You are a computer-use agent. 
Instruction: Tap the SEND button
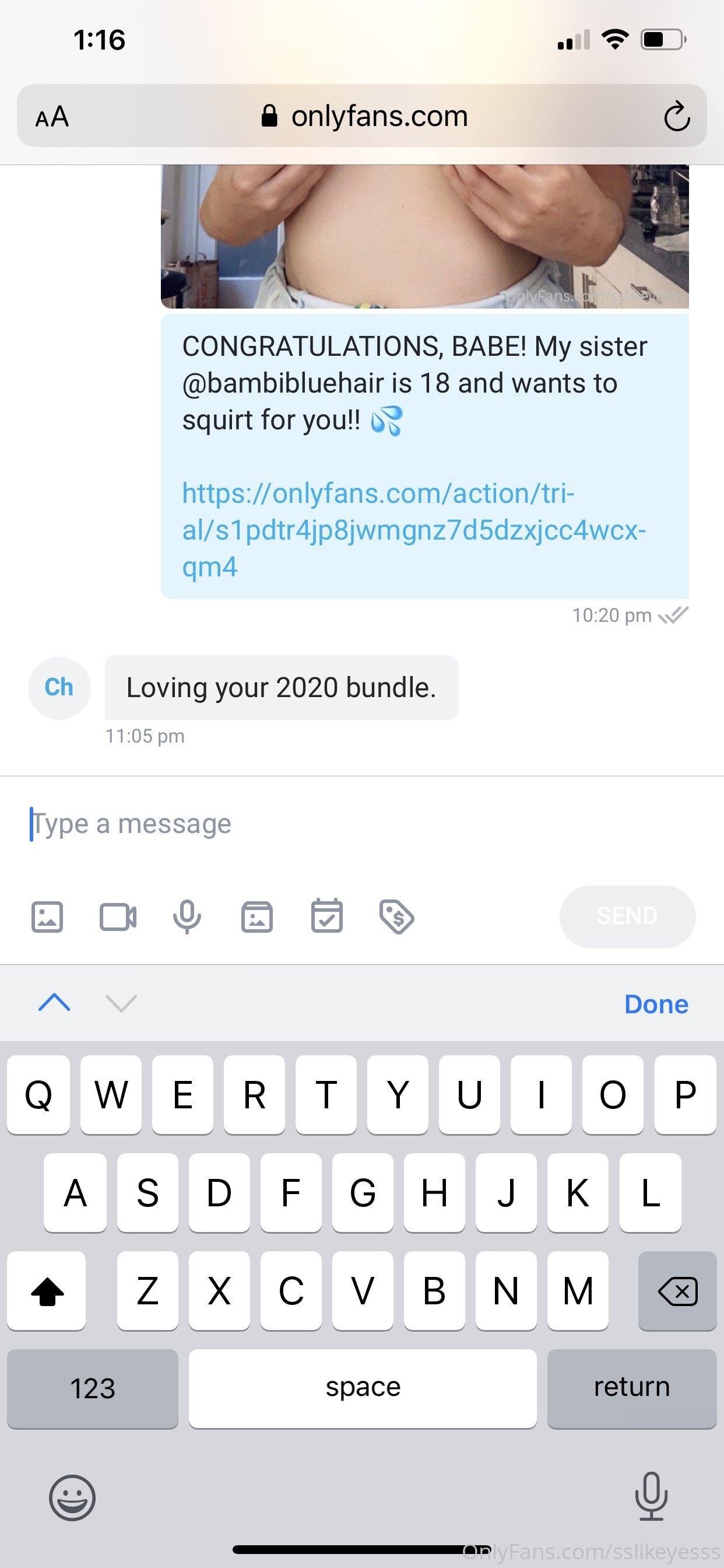627,916
